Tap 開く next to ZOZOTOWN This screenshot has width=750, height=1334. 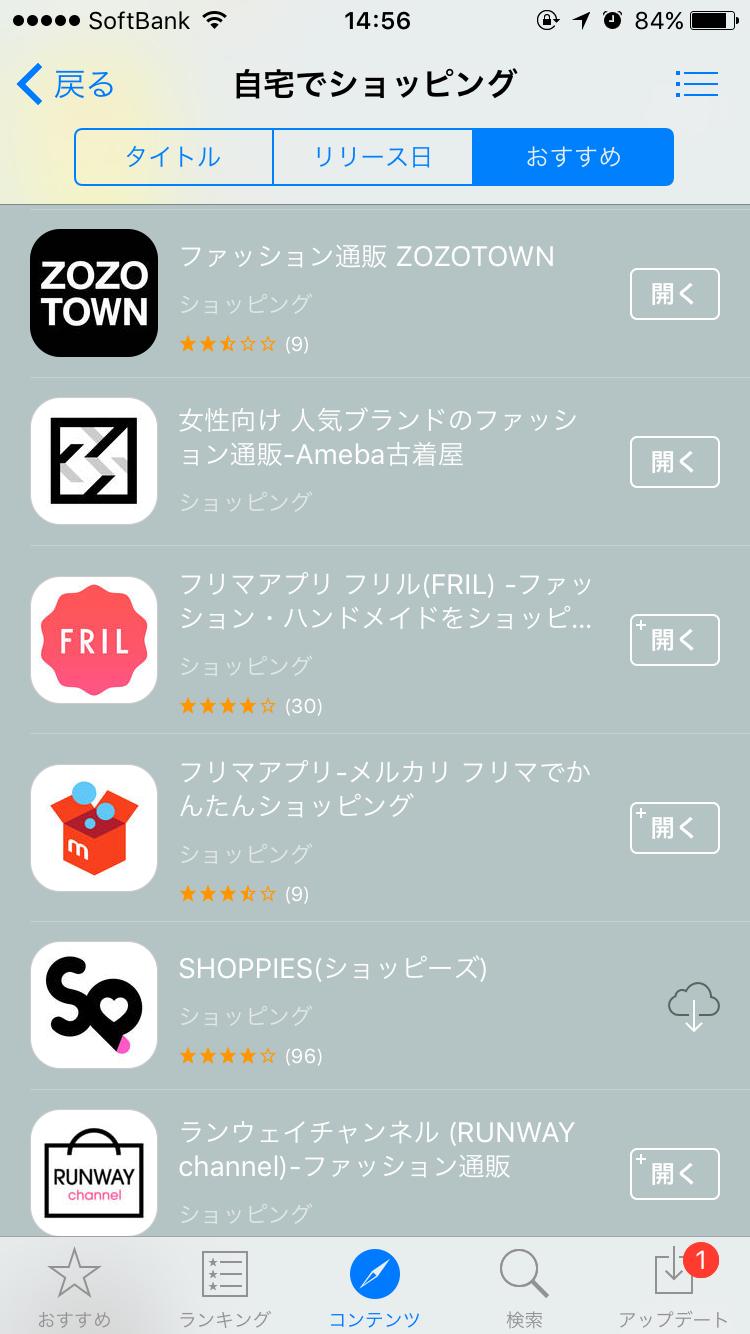674,293
